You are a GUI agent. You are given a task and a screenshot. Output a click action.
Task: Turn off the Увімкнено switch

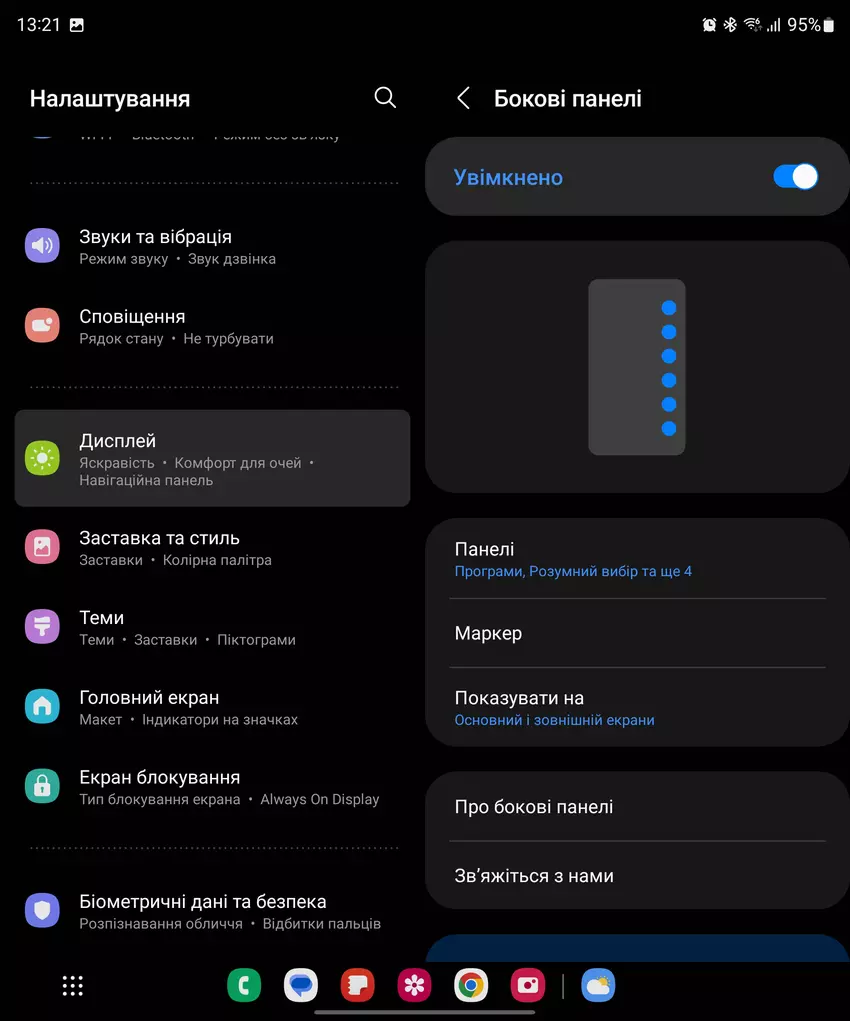coord(795,177)
